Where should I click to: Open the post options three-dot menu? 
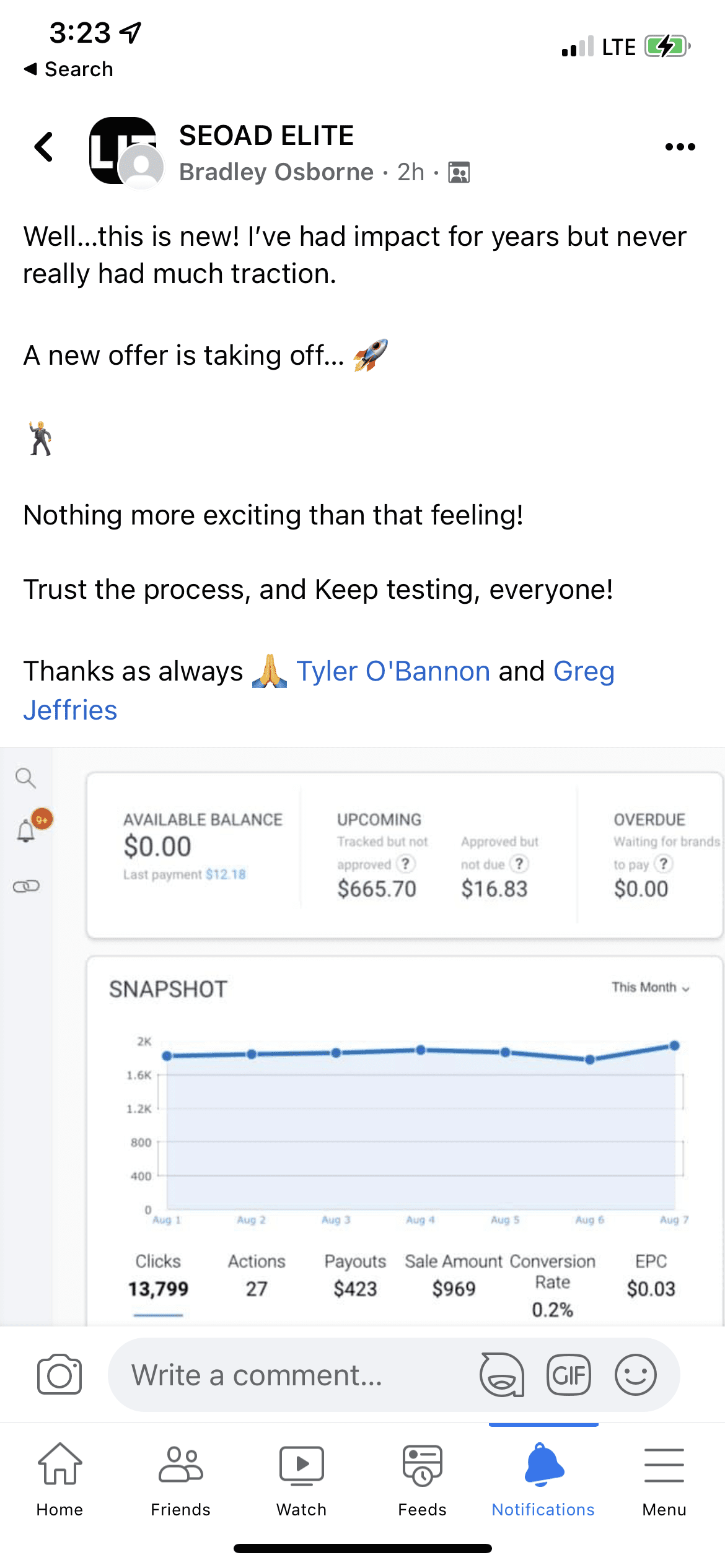(679, 147)
